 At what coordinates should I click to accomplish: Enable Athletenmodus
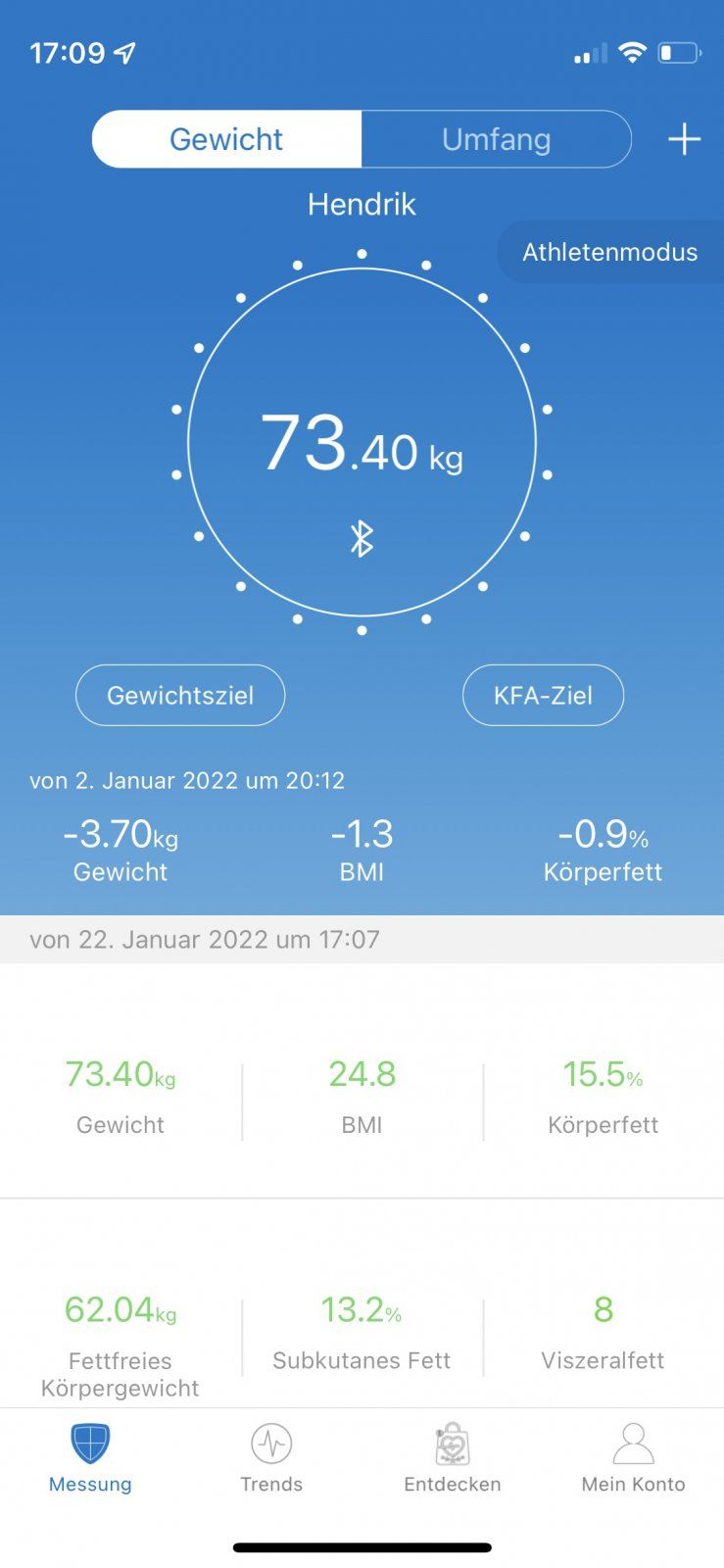coord(609,252)
